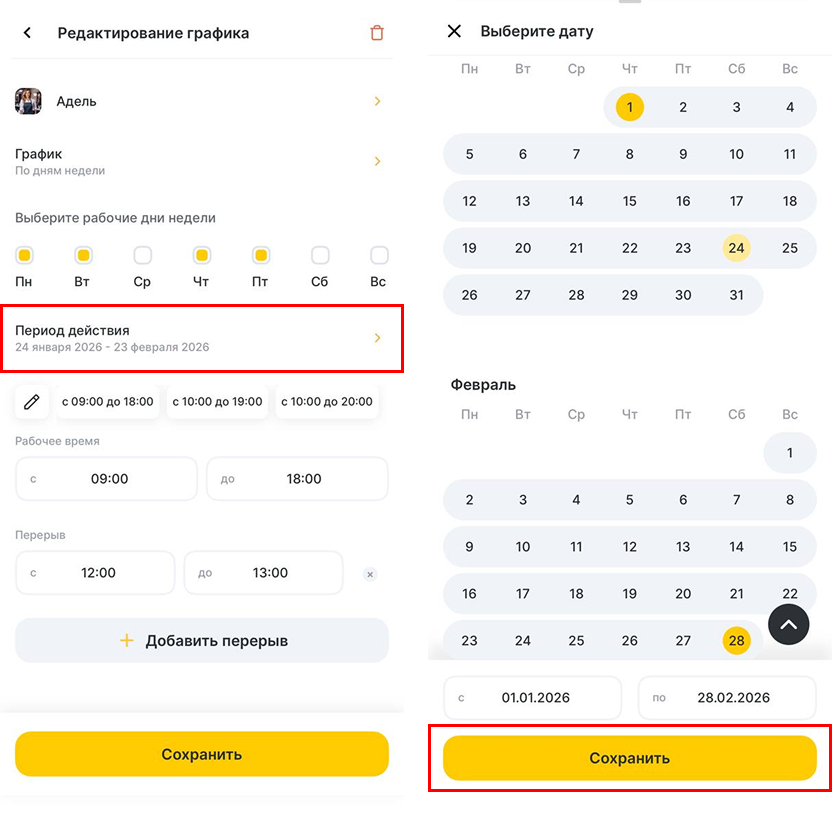Choose the preset с 10:00 до 20:00
Image resolution: width=832 pixels, height=827 pixels.
coord(326,402)
